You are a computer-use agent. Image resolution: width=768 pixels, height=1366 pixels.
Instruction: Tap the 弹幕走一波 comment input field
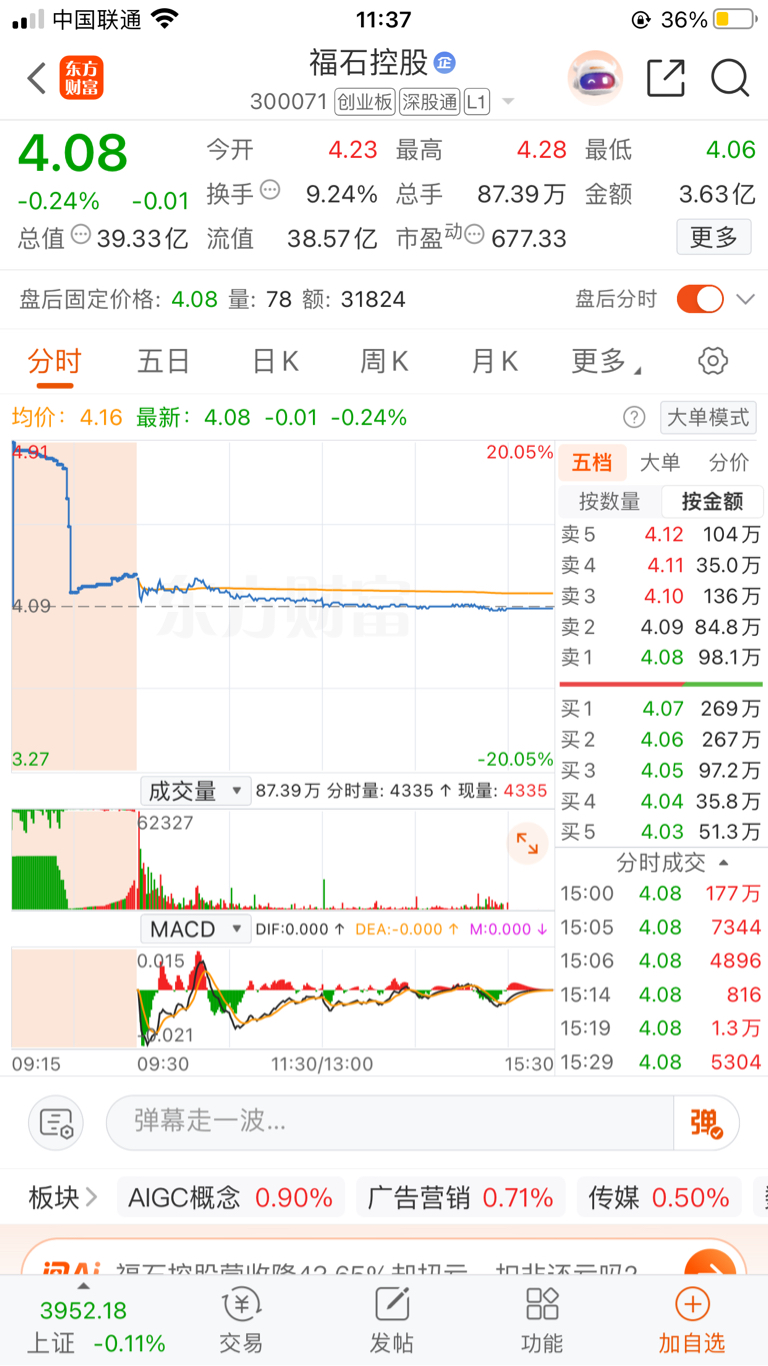pos(390,1122)
